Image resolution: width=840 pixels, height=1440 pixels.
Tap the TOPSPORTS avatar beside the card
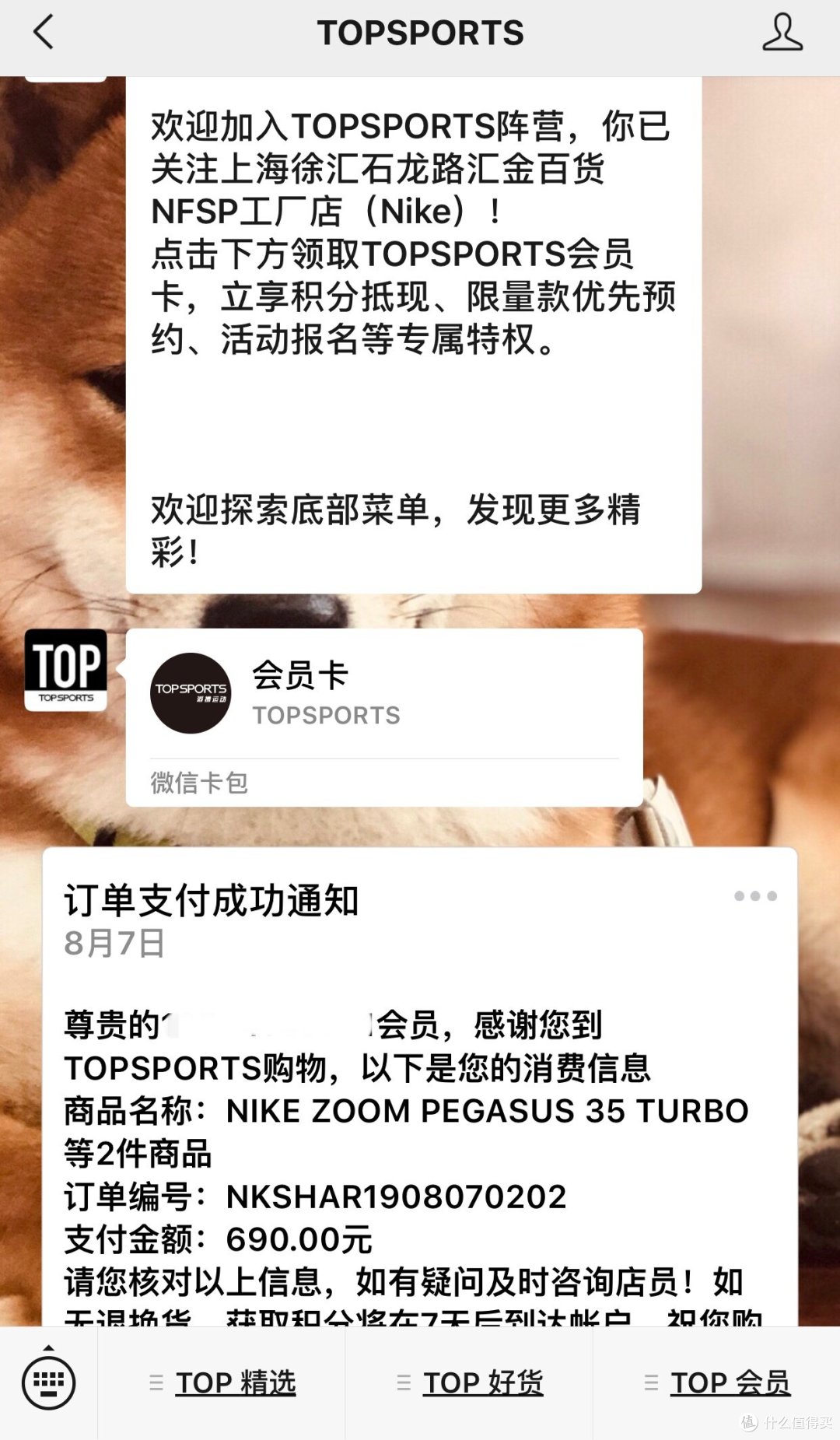tap(66, 670)
